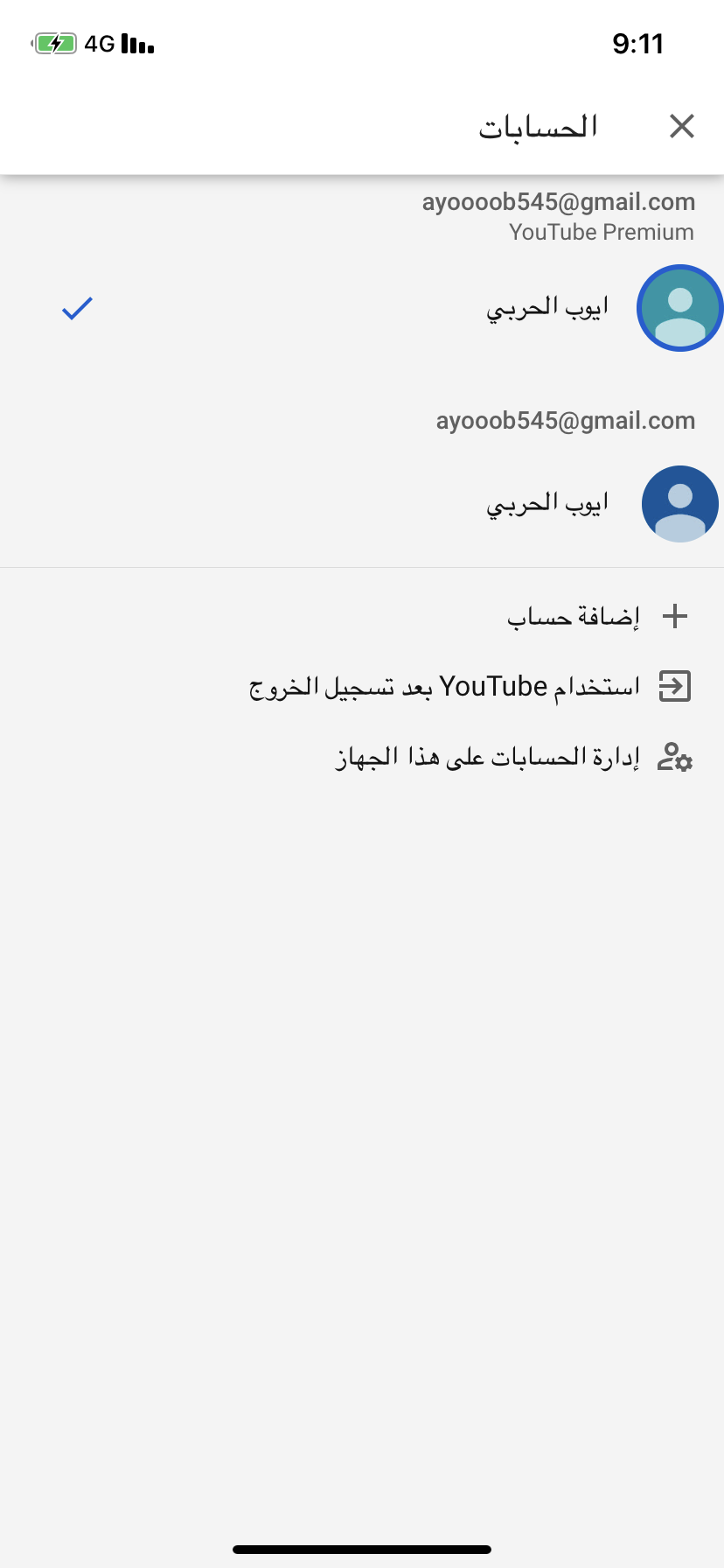Select the YouTube Premium account ايوب الحربي
724x1568 pixels.
546,308
